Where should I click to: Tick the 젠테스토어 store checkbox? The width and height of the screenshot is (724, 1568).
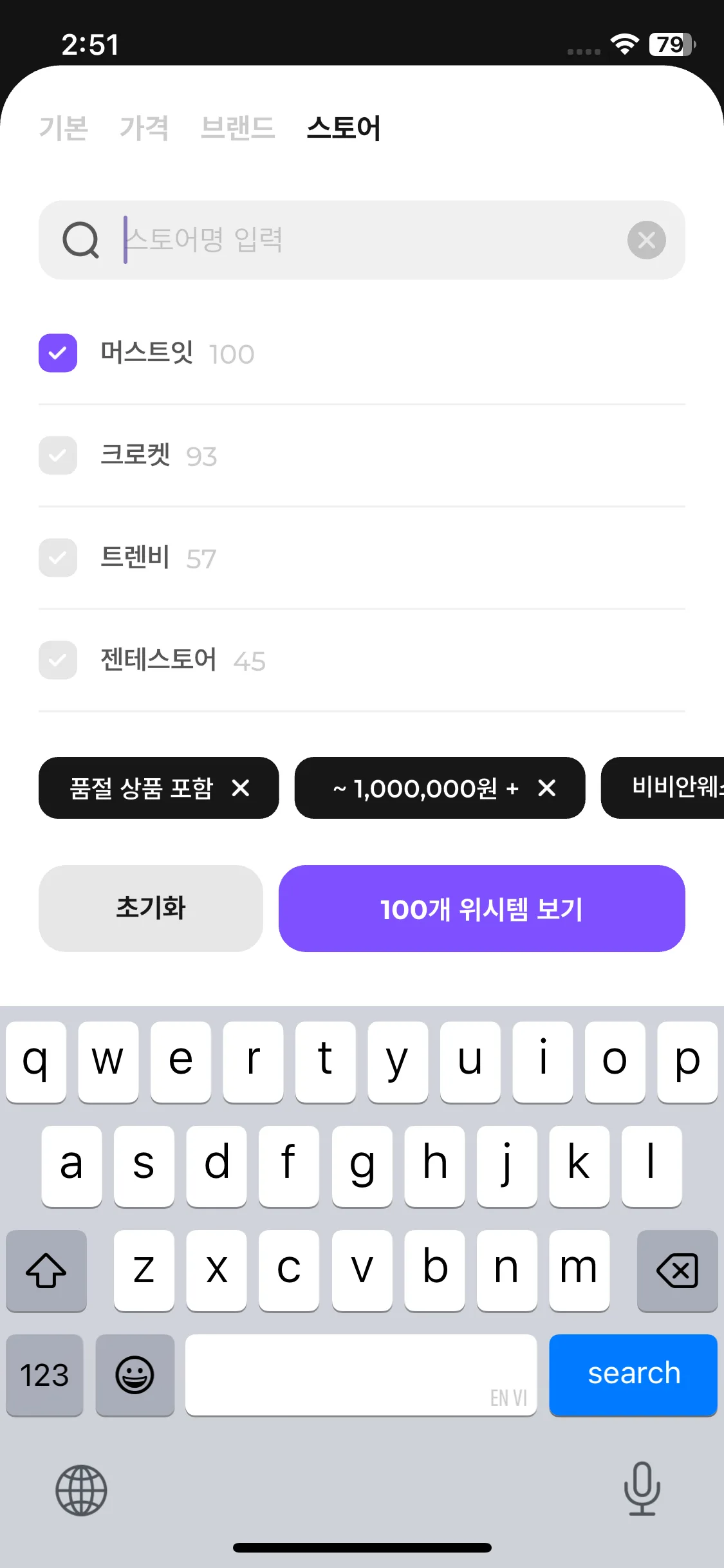coord(58,660)
